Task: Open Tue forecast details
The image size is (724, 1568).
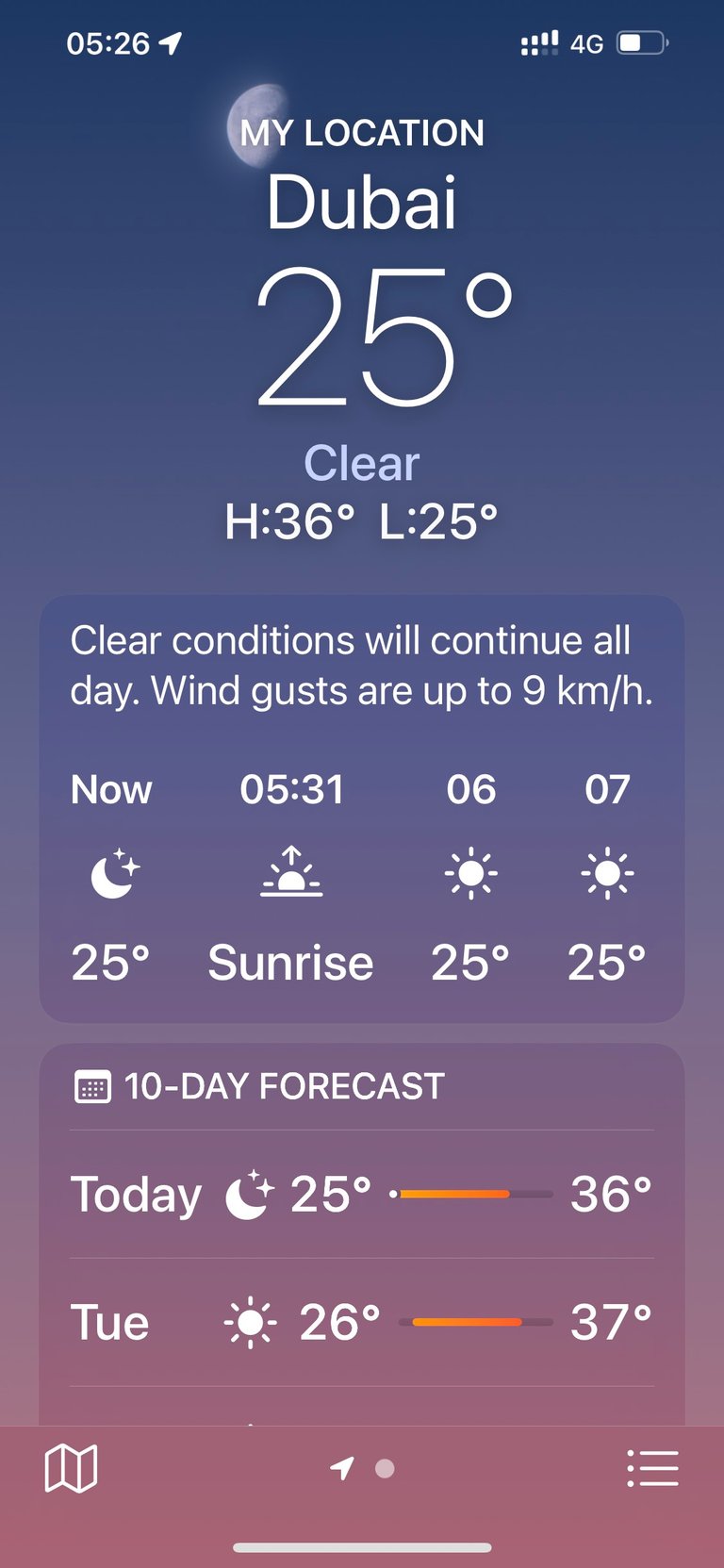Action: coord(362,1322)
